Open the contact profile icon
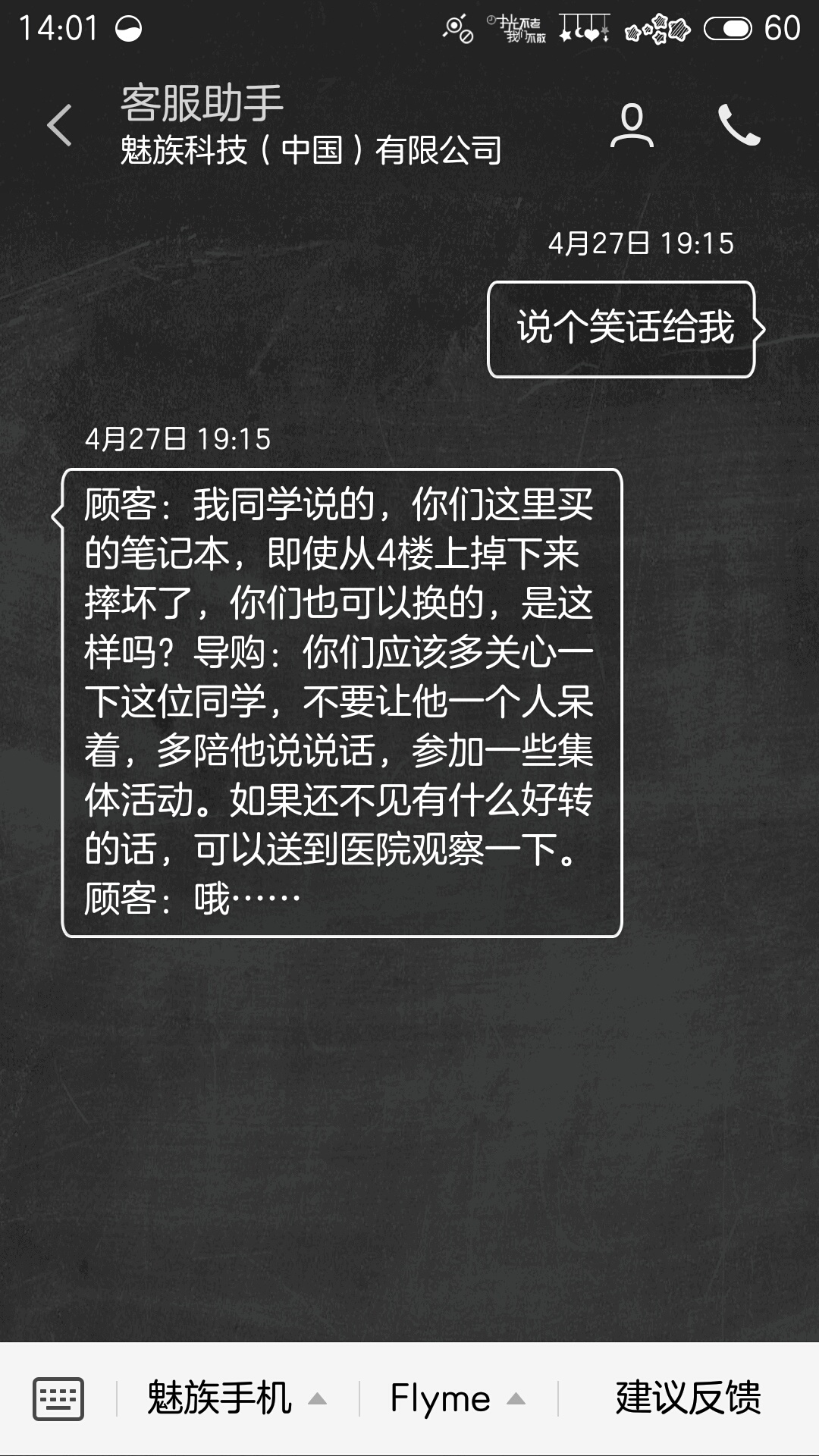 (632, 125)
